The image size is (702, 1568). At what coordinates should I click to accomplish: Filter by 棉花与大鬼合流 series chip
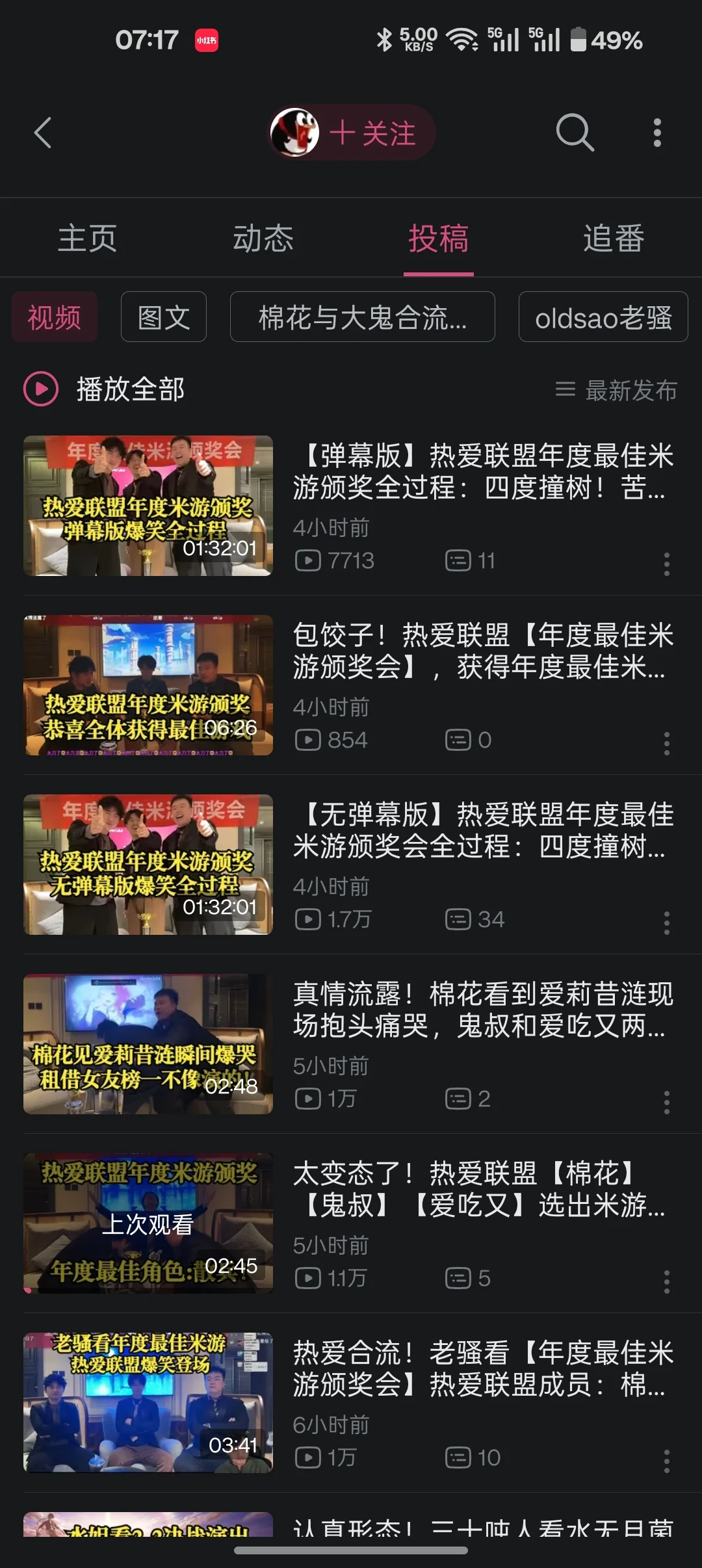pos(362,317)
